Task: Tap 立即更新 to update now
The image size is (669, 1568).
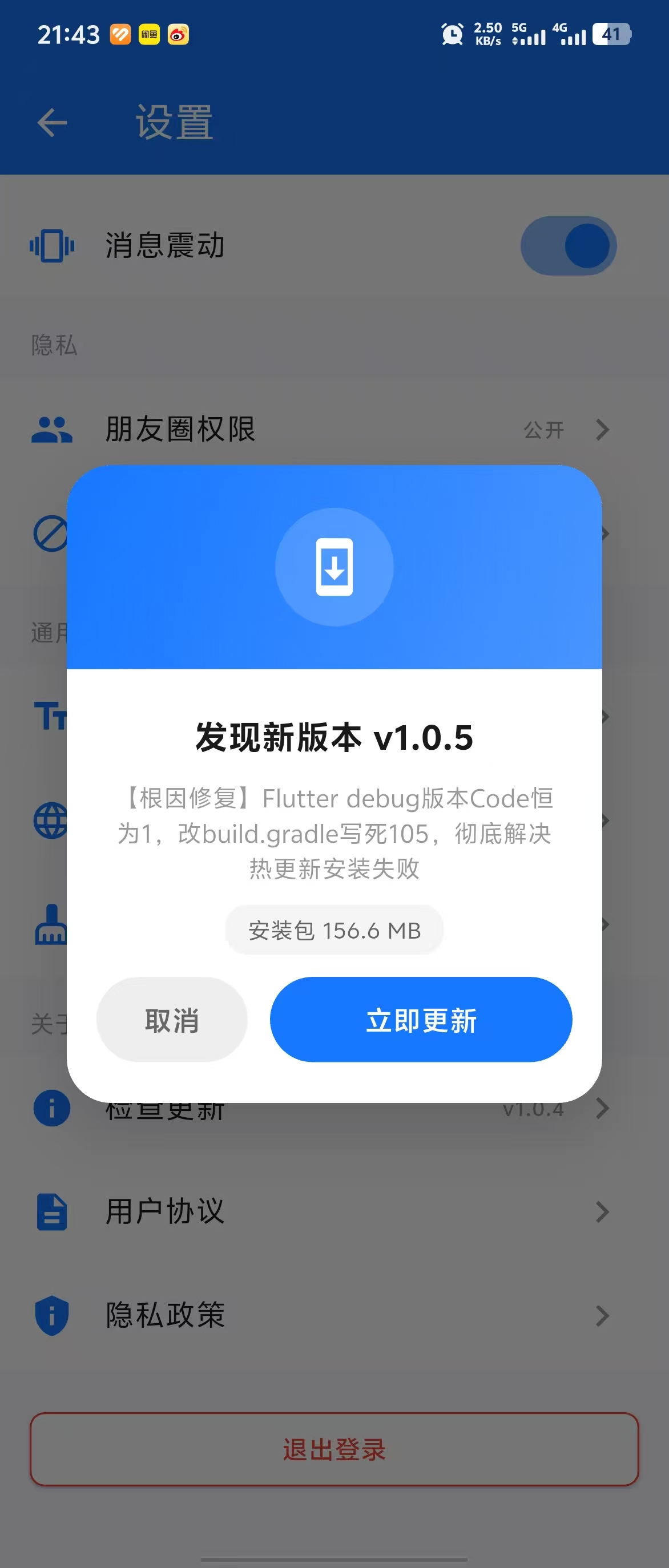Action: point(421,1020)
